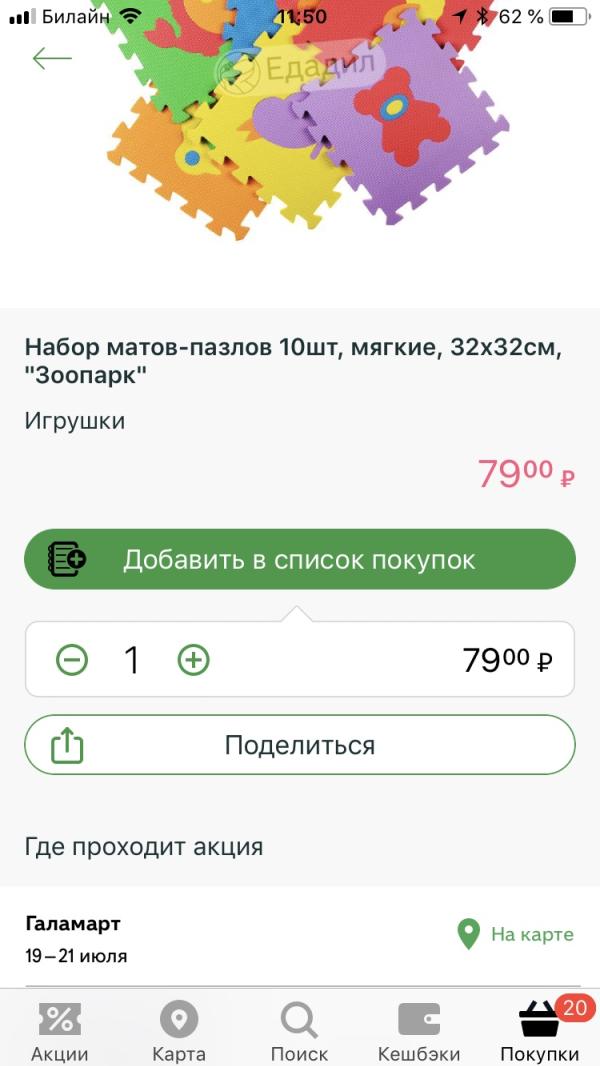
Task: Decrease quantity with the minus button
Action: point(72,660)
